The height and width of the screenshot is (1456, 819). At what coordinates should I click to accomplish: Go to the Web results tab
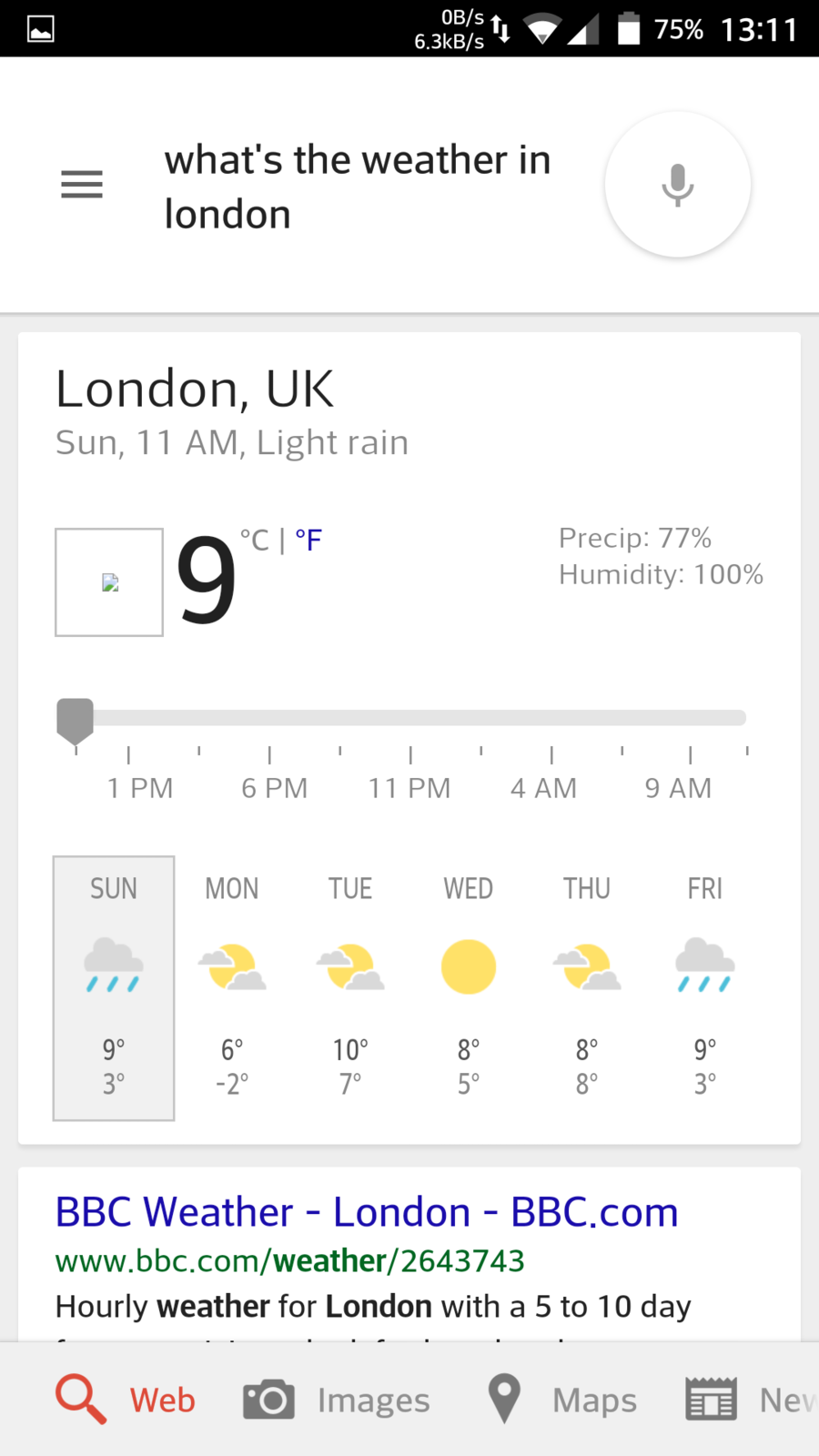click(x=126, y=1400)
